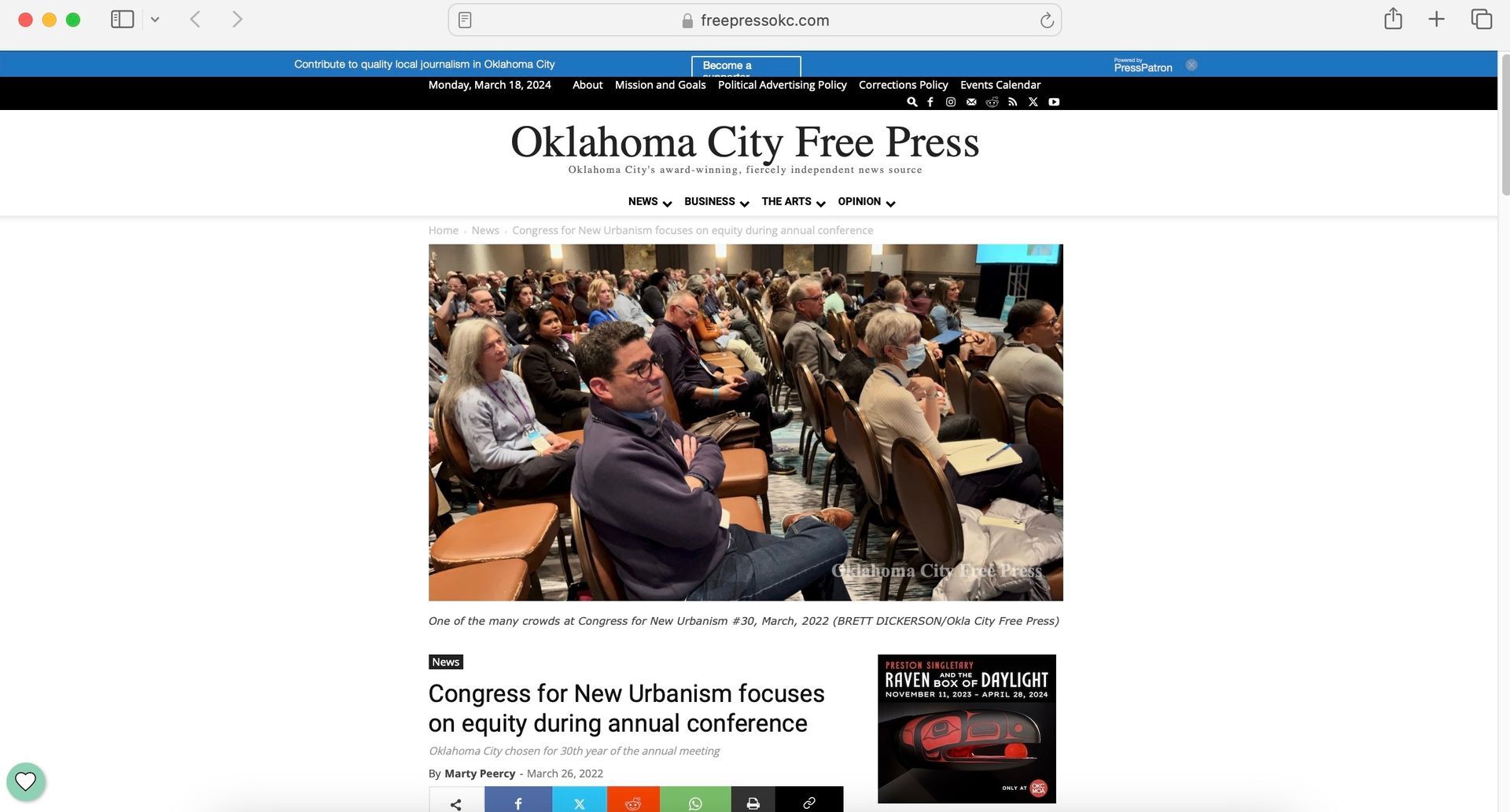The image size is (1510, 812).
Task: Print this article
Action: click(x=753, y=802)
